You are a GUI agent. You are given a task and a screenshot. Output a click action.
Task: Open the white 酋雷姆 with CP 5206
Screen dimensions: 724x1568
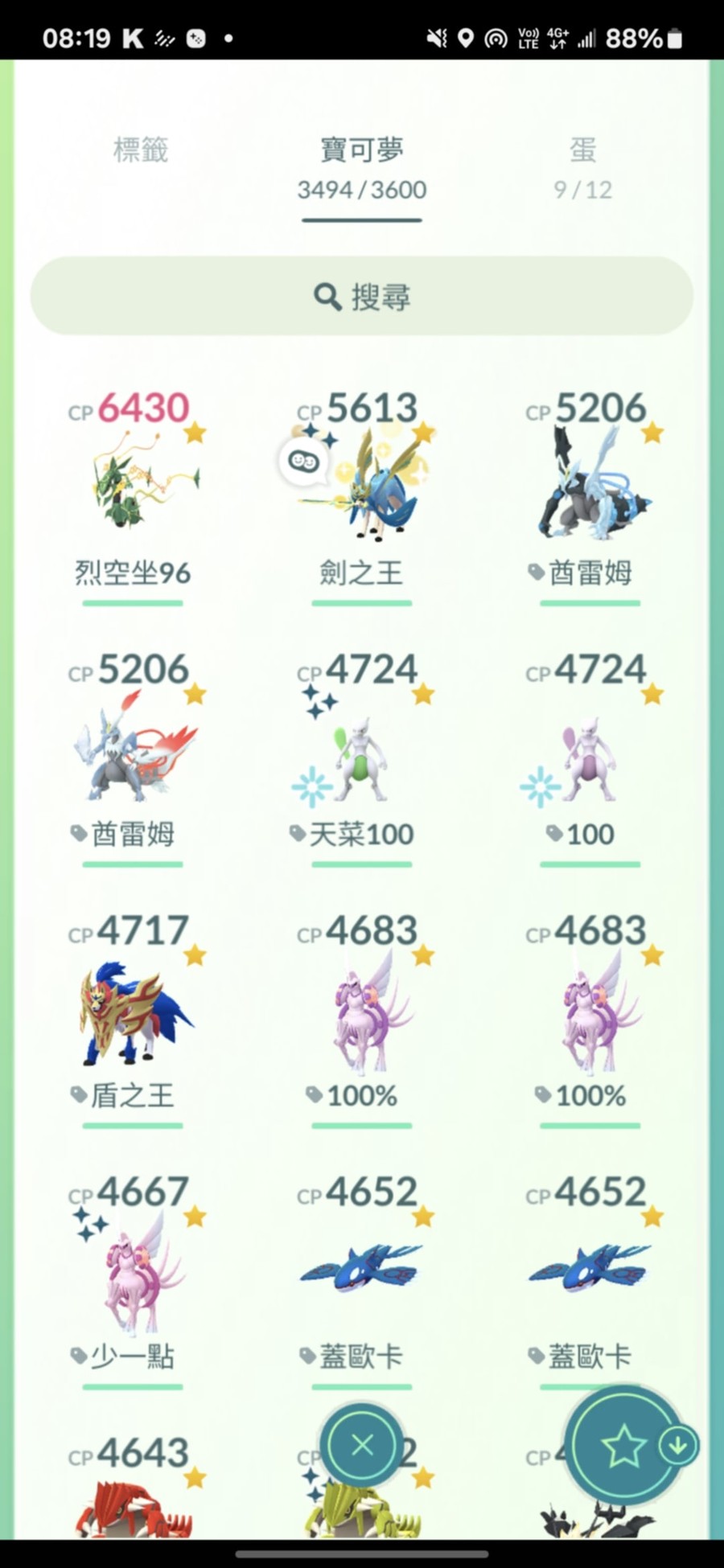[134, 752]
